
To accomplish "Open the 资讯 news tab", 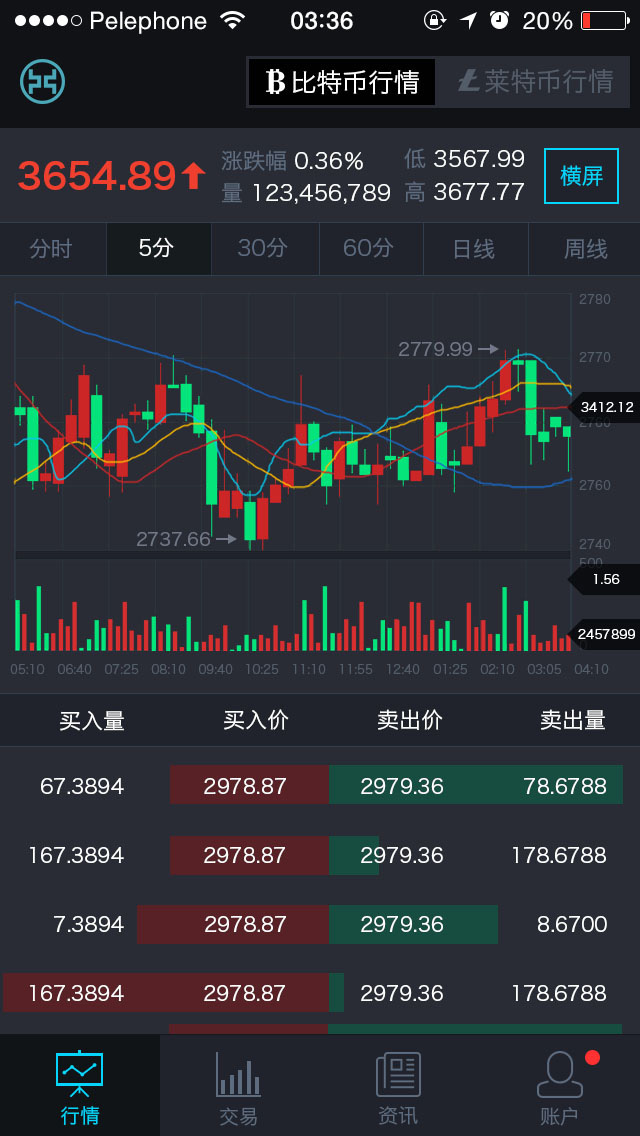I will [398, 1088].
